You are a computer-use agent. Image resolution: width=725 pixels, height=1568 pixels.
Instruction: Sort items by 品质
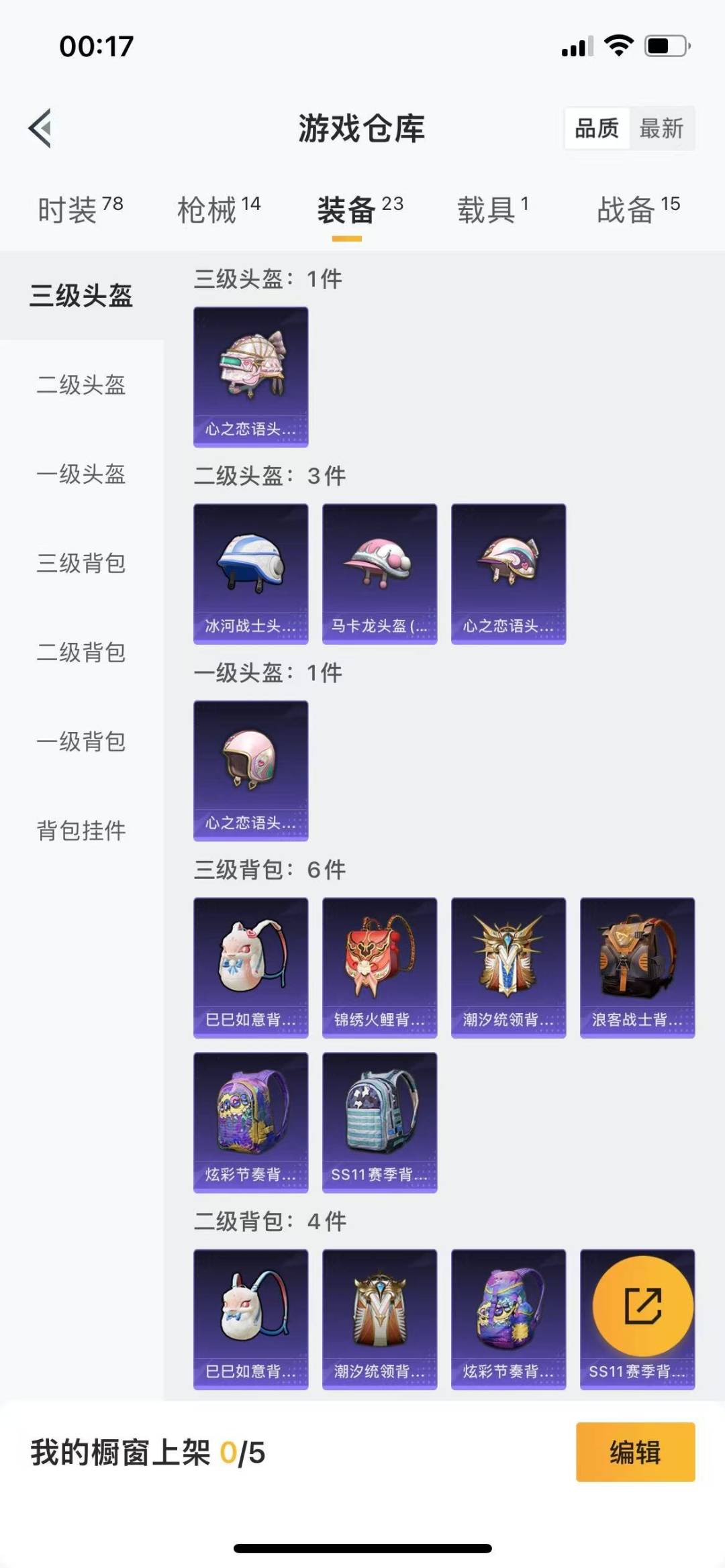[597, 127]
